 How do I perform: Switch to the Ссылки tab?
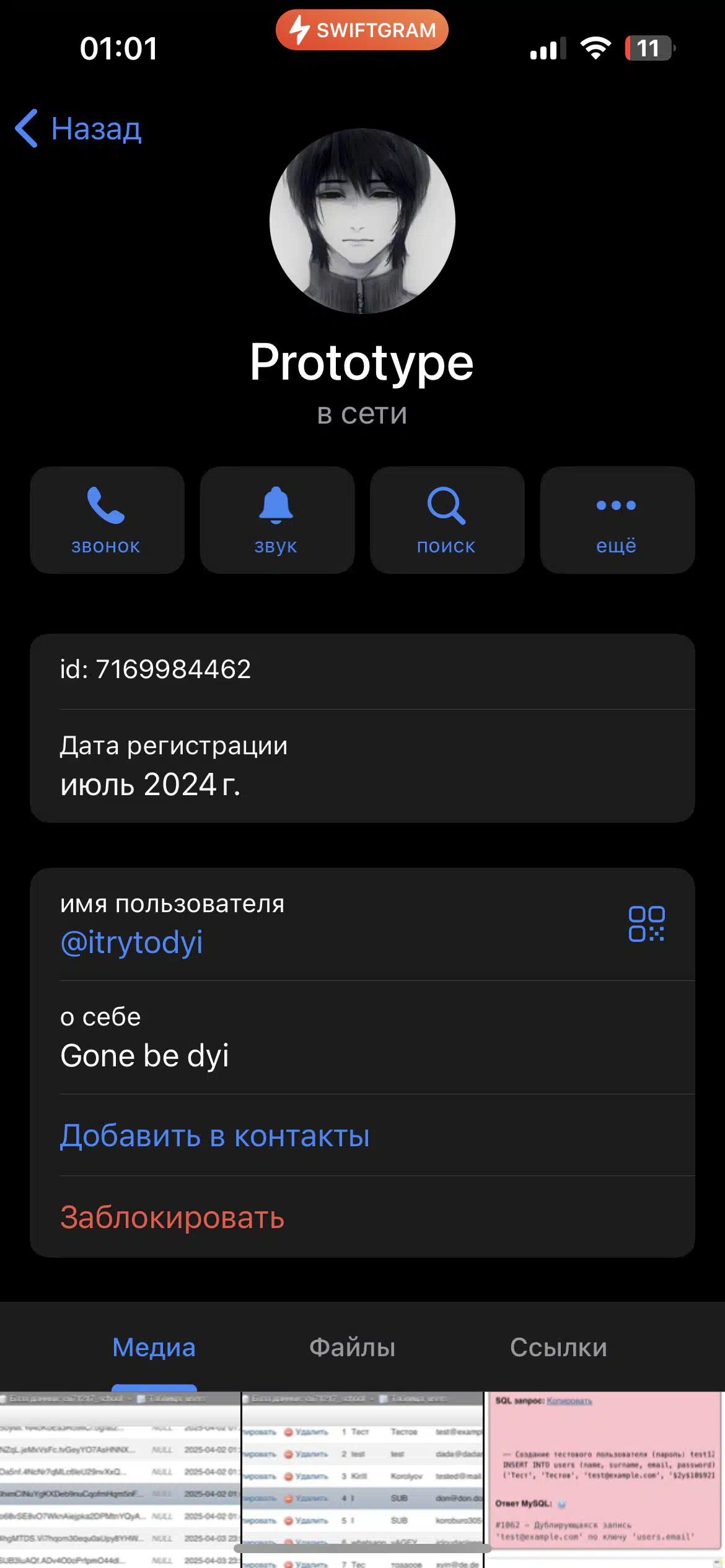point(558,1348)
